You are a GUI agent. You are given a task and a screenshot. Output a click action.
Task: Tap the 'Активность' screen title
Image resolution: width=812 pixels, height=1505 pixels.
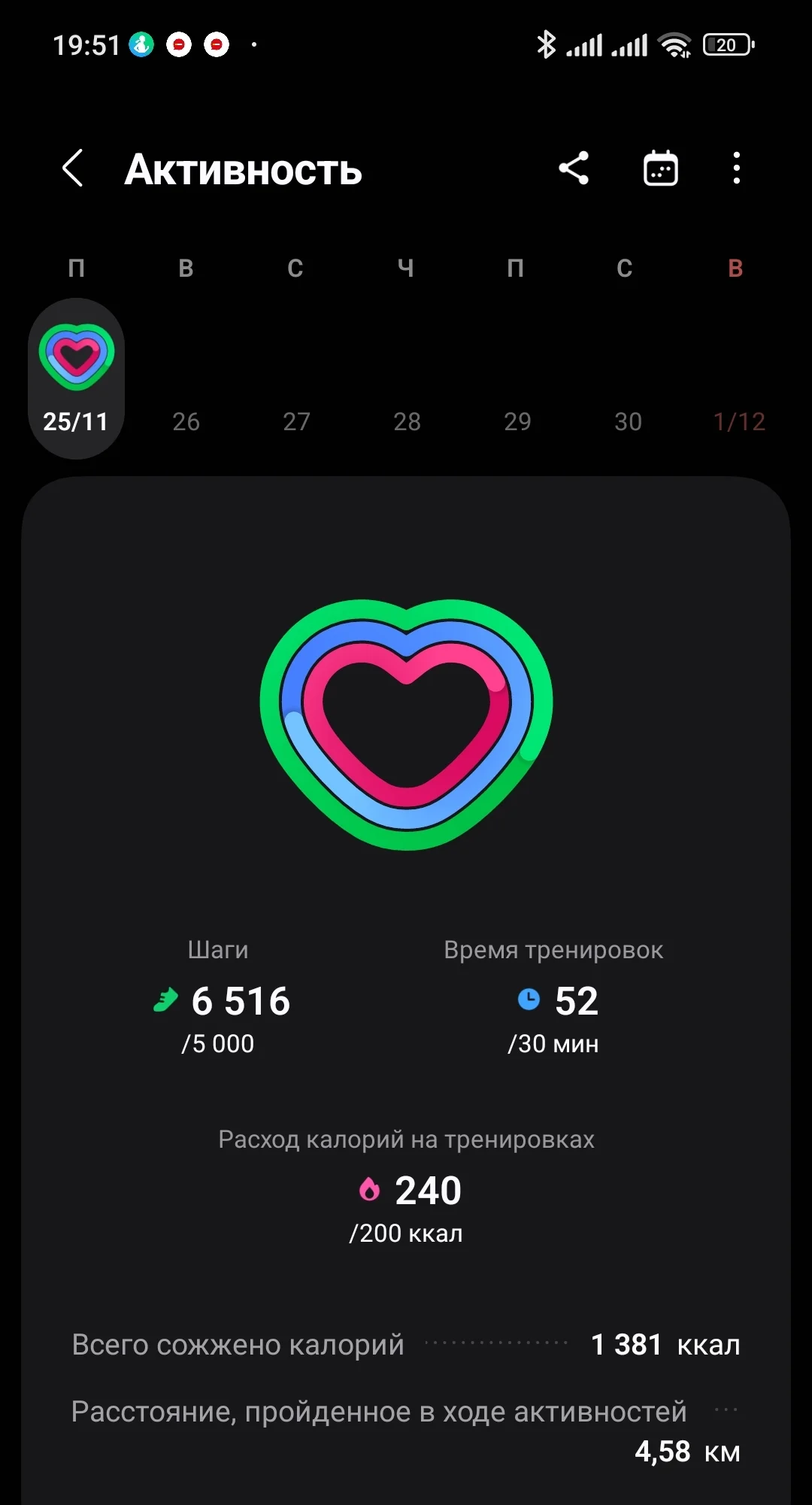click(x=244, y=171)
